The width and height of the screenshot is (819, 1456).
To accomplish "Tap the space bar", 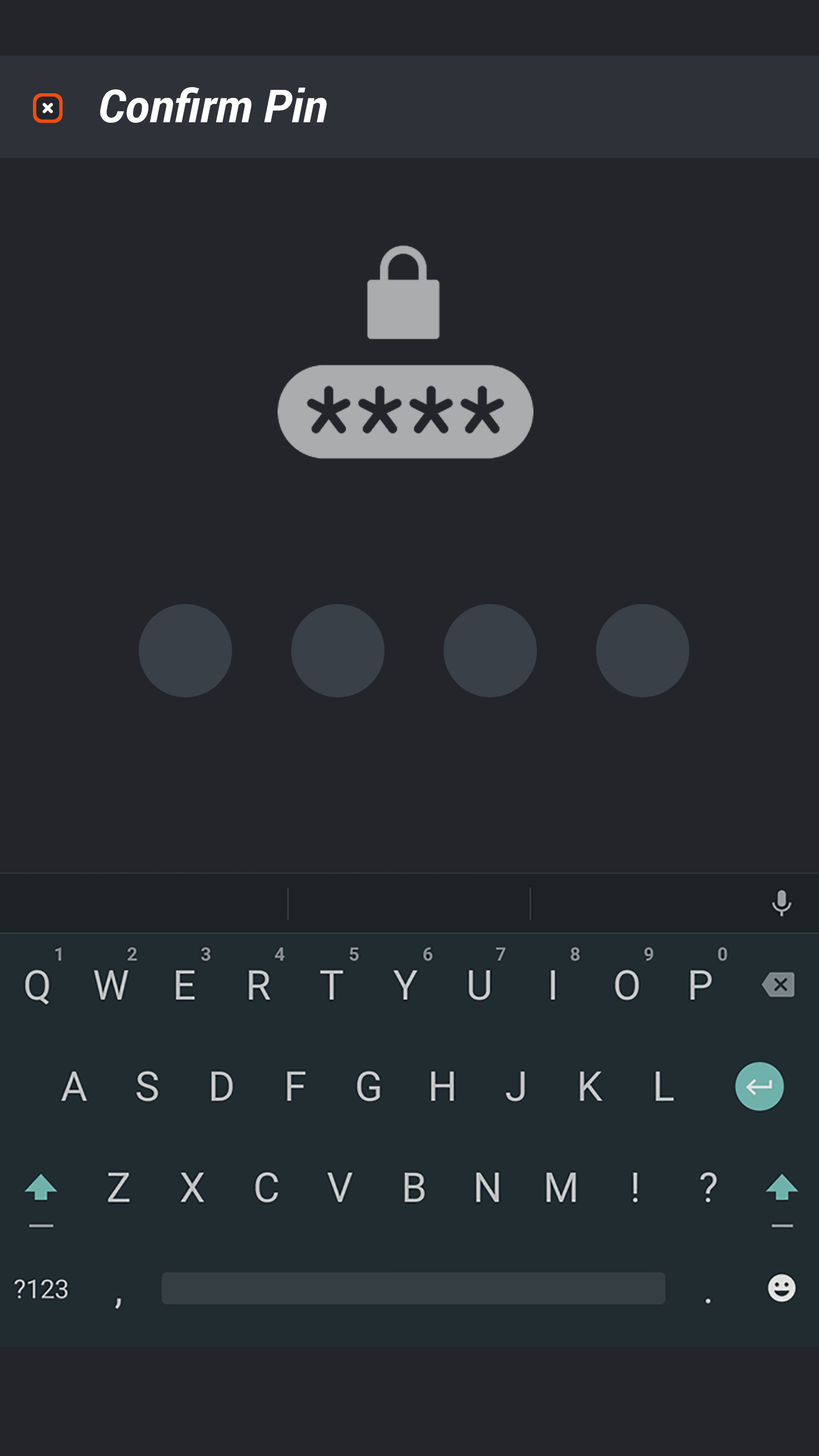I will [413, 1288].
